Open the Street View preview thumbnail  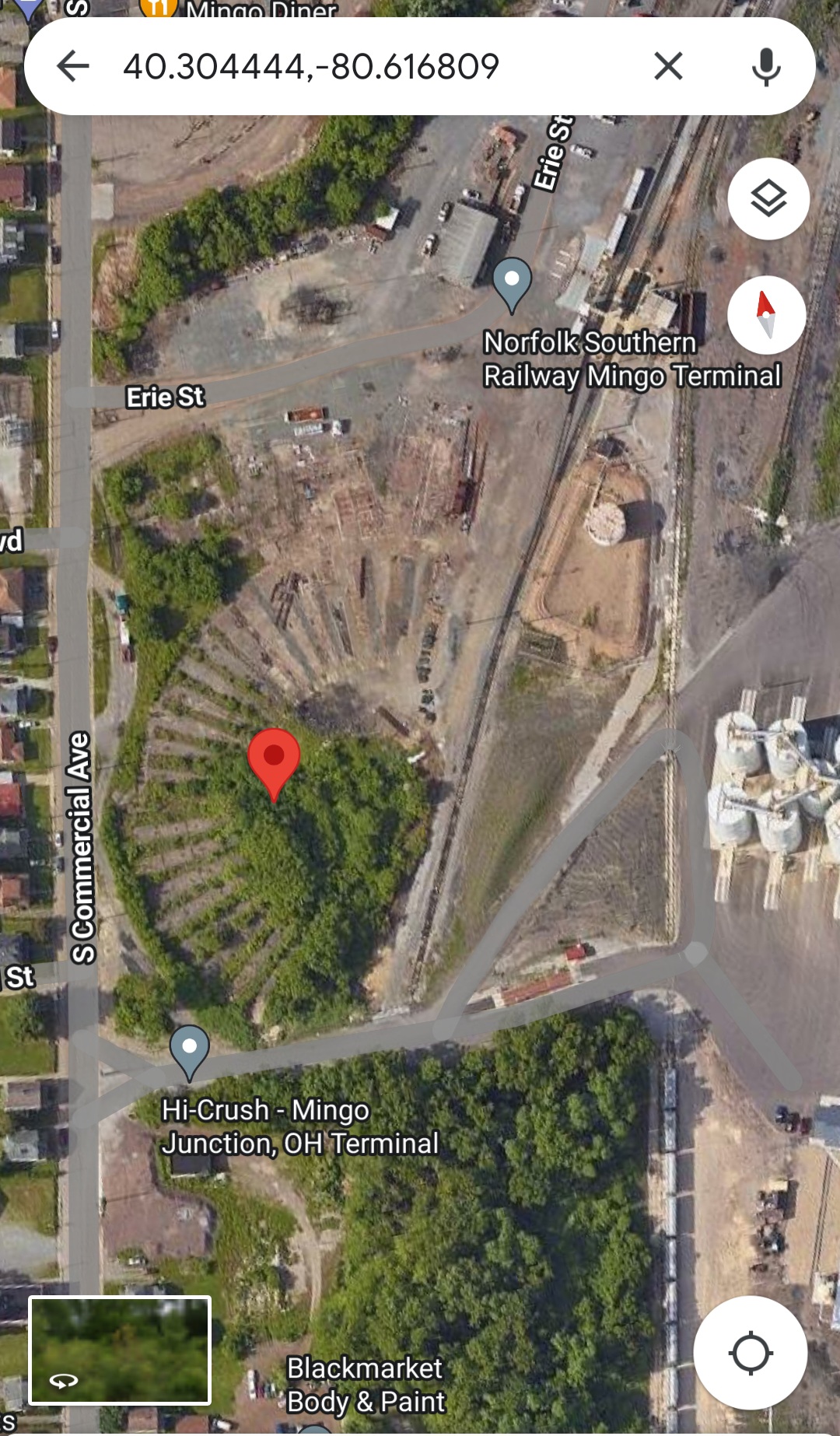[x=120, y=1350]
